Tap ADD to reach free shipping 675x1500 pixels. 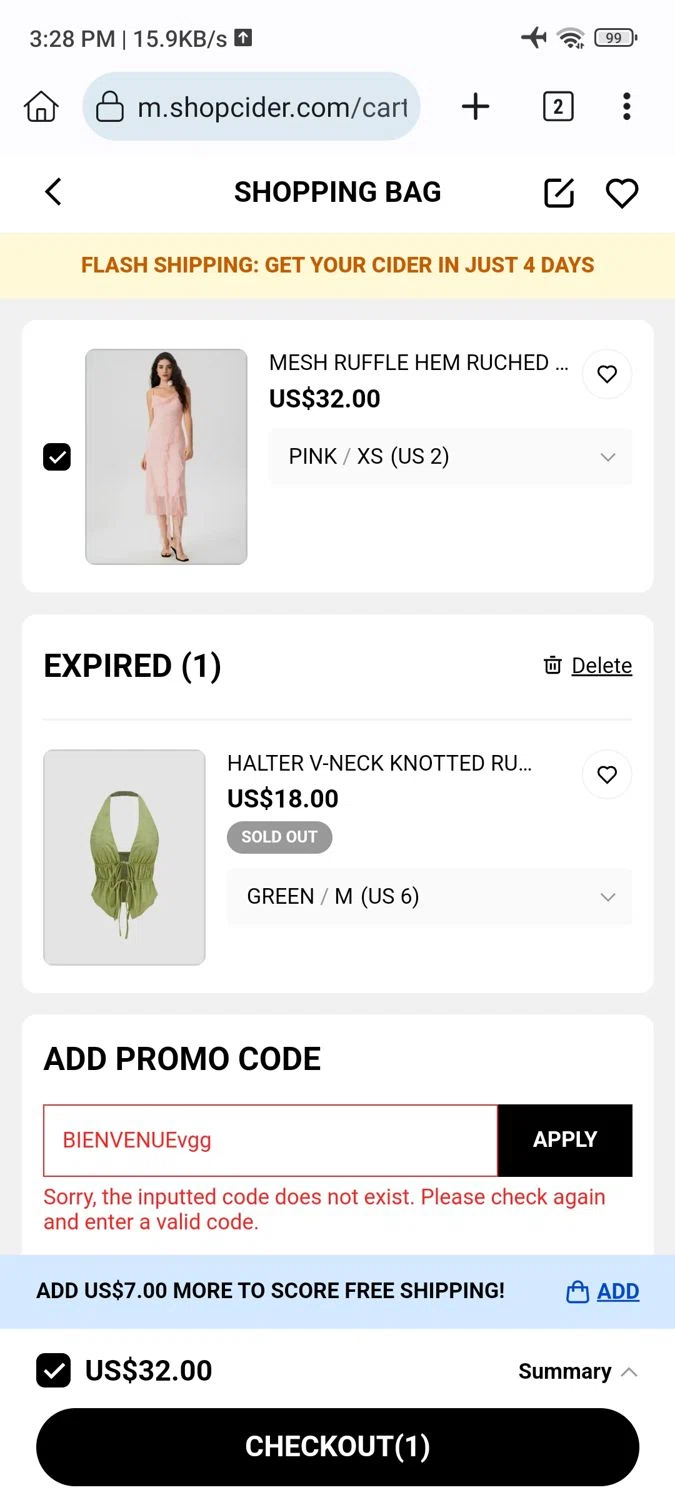[603, 1292]
